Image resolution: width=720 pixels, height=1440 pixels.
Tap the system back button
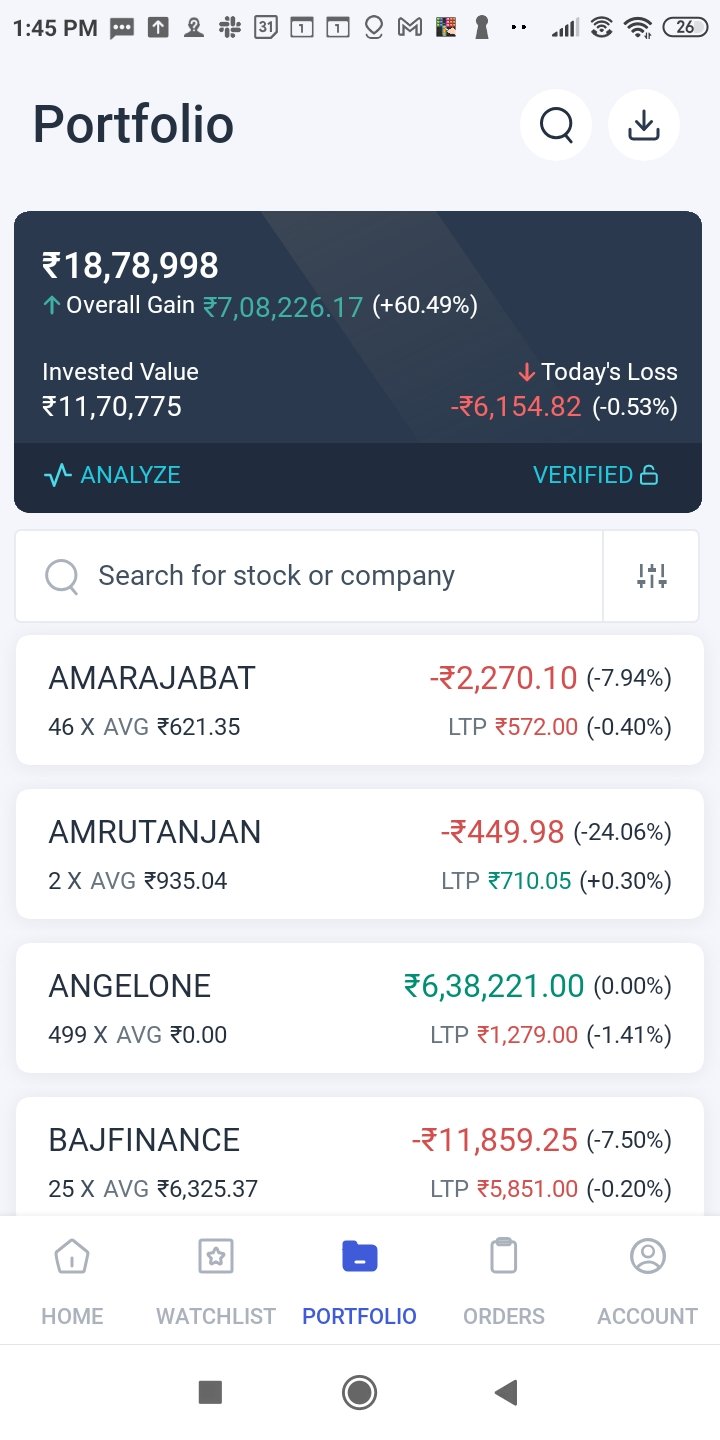(x=507, y=1392)
